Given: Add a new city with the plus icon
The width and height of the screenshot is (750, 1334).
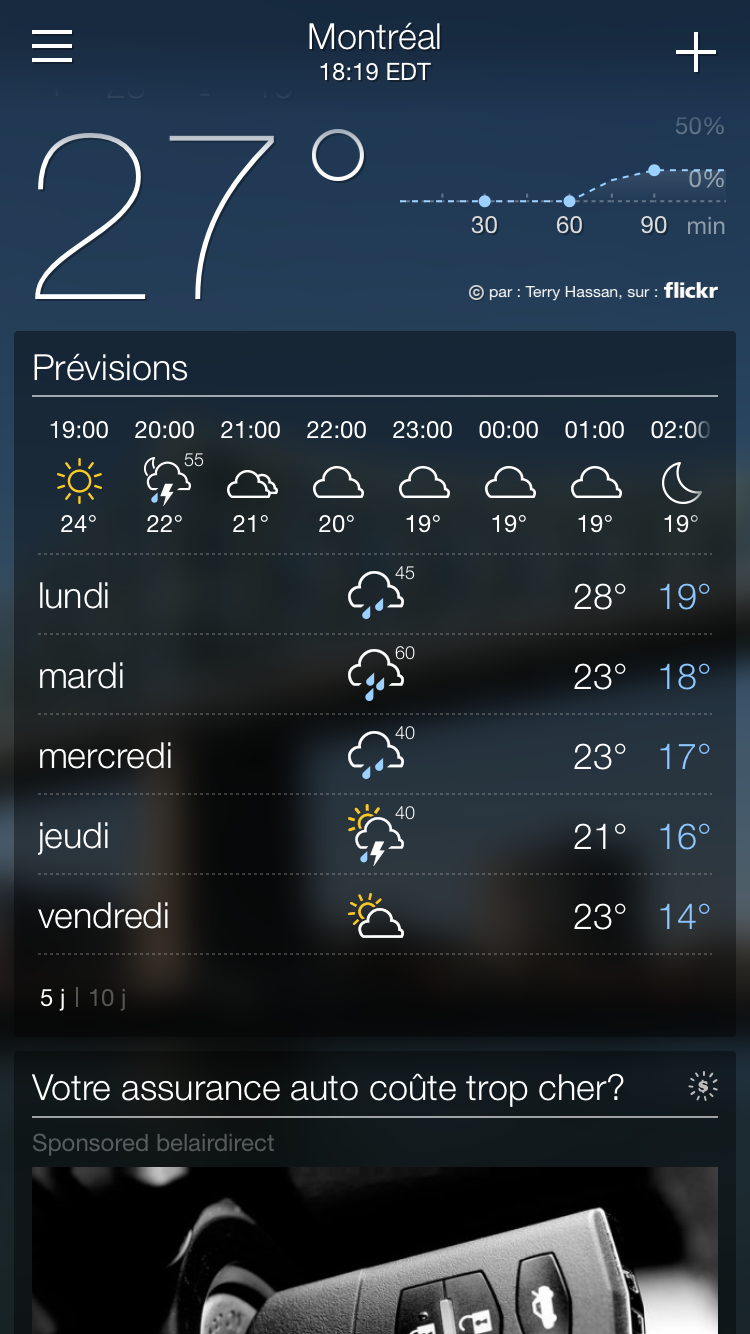Looking at the screenshot, I should [x=696, y=51].
